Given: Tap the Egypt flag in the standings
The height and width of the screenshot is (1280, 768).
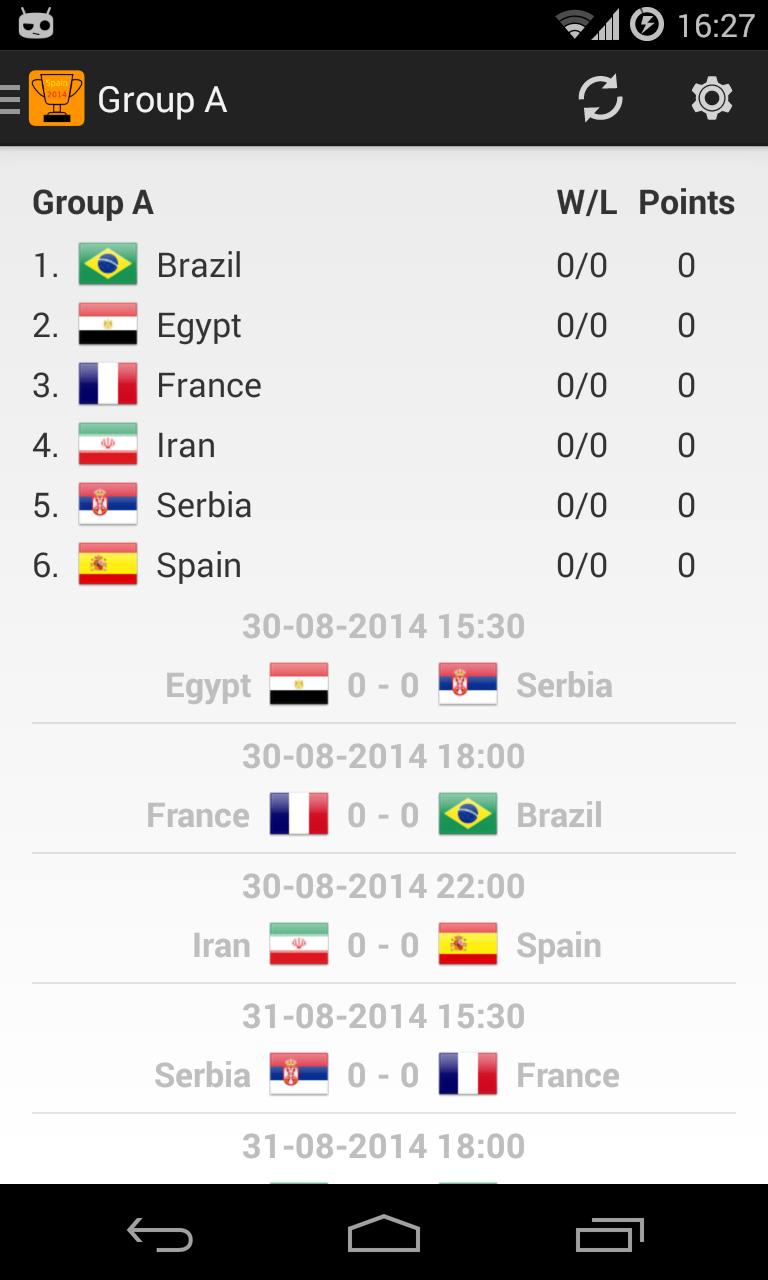Looking at the screenshot, I should tap(108, 325).
